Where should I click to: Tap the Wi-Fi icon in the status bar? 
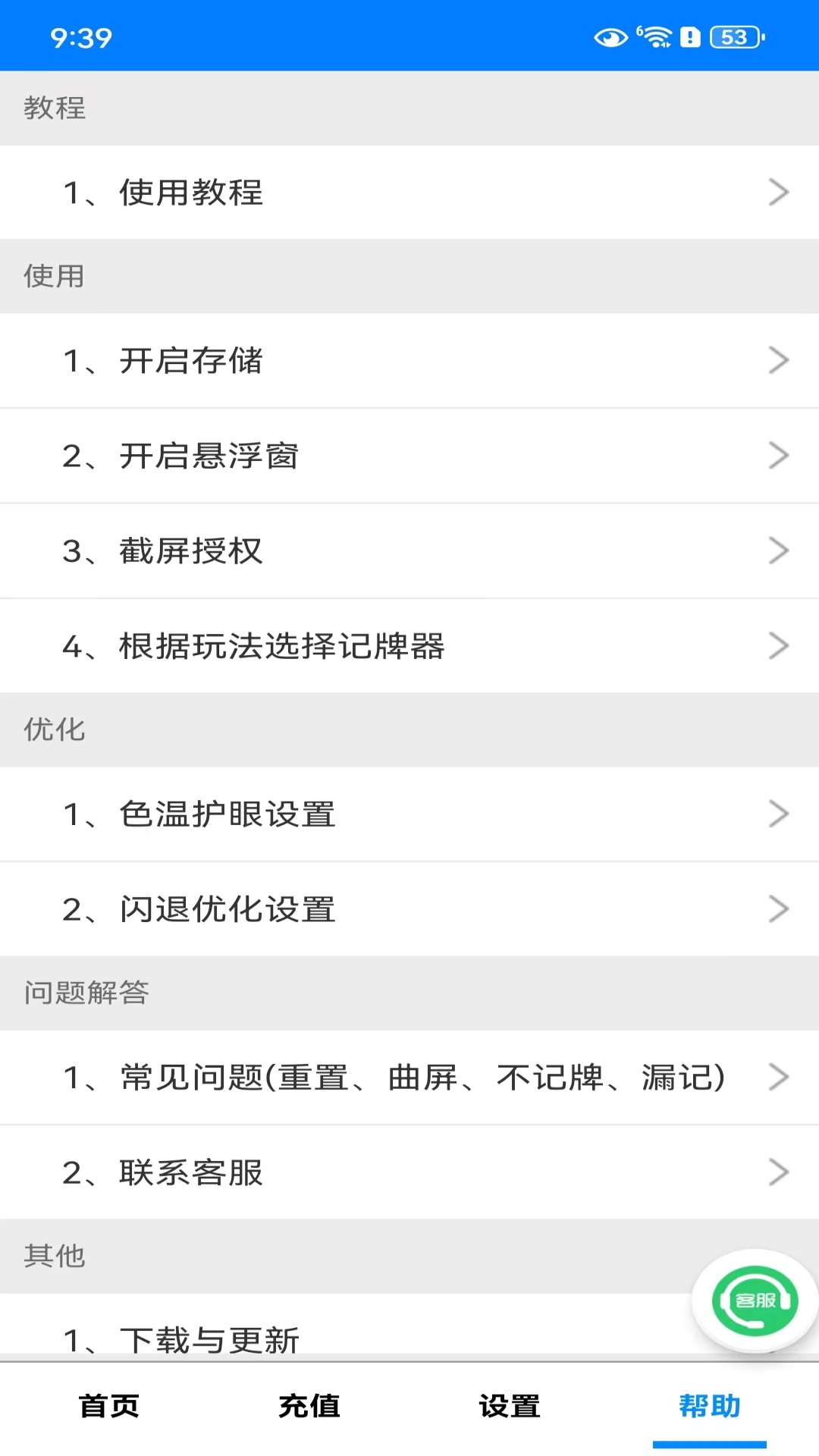657,35
